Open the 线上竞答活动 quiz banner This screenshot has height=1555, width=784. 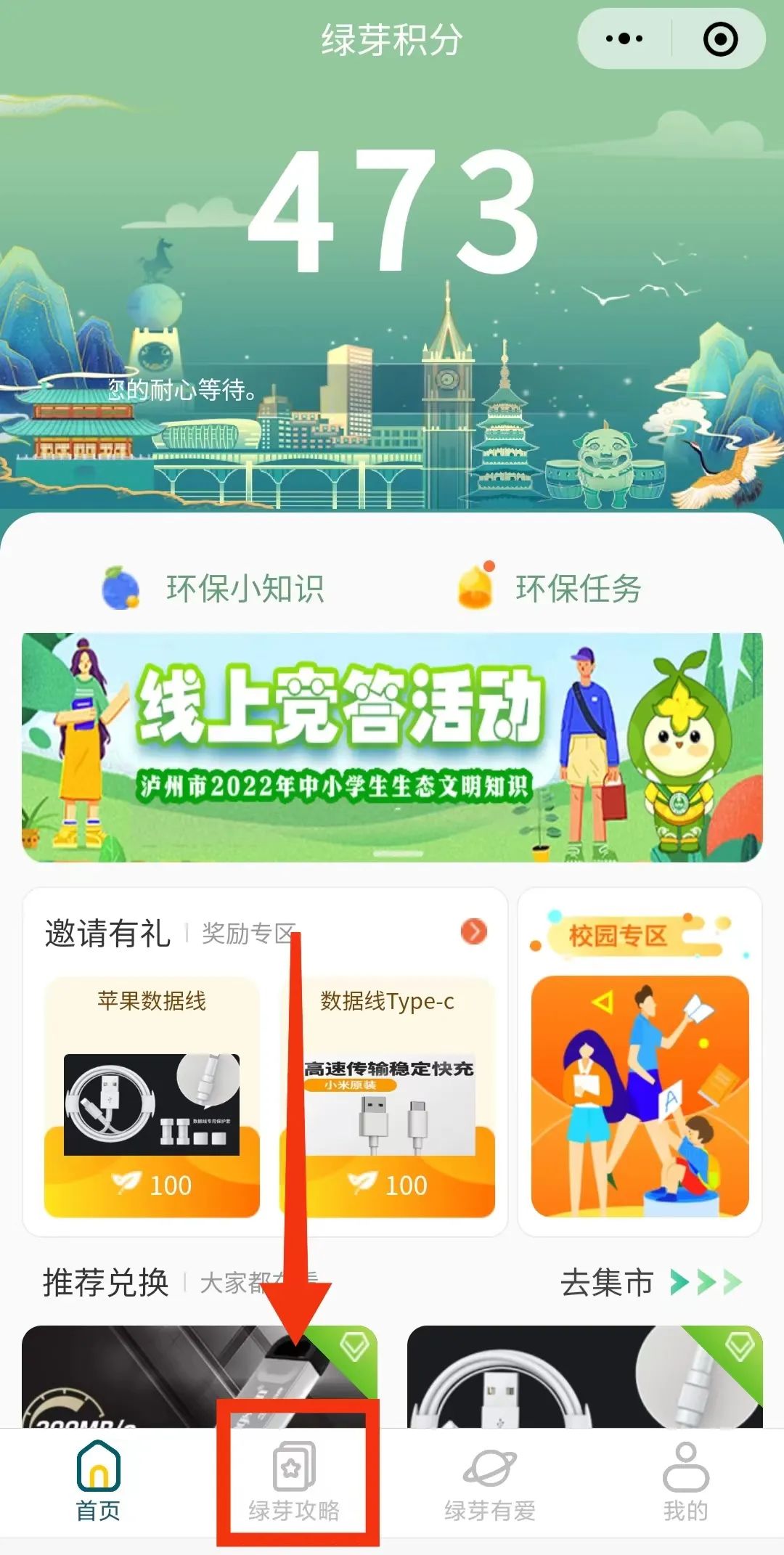[x=392, y=746]
